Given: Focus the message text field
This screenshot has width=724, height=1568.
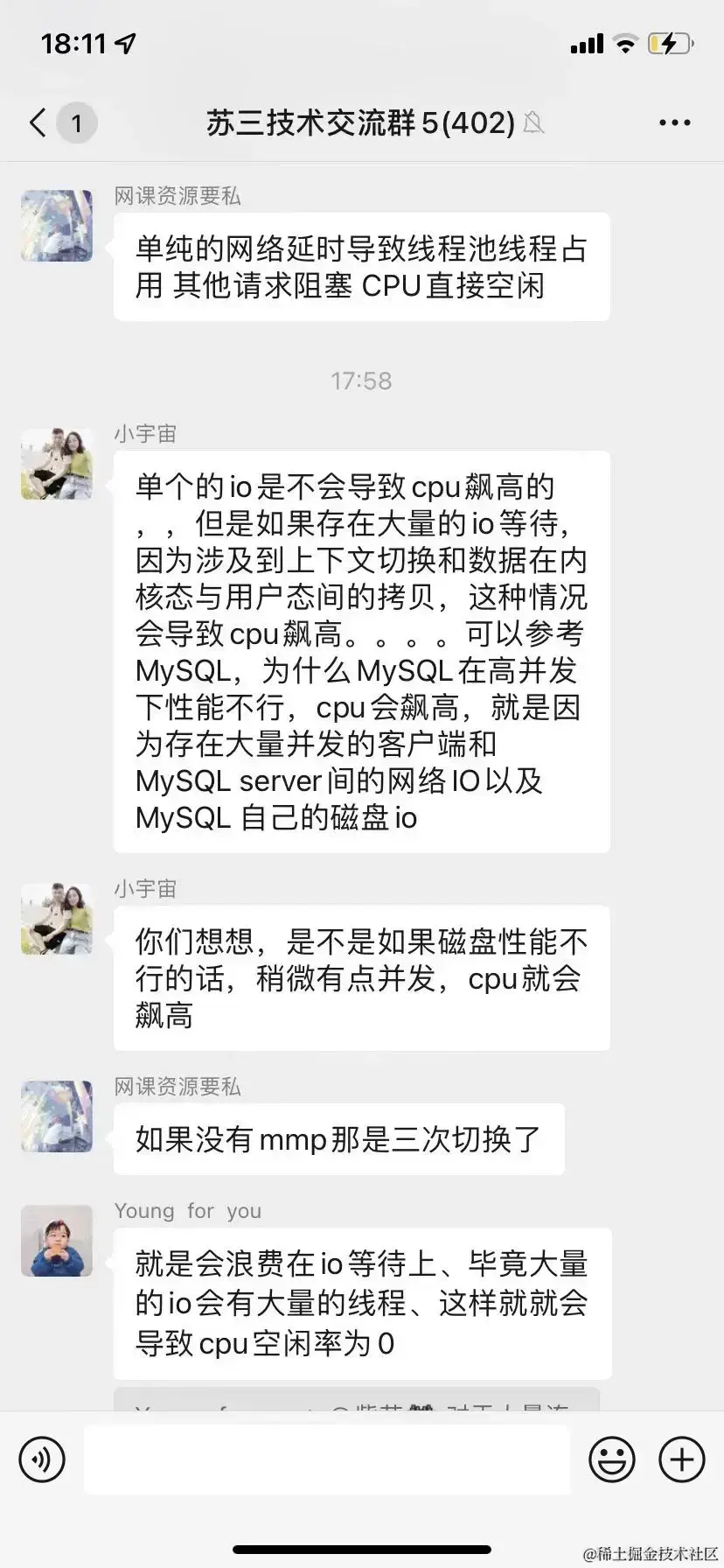Looking at the screenshot, I should pyautogui.click(x=326, y=1459).
